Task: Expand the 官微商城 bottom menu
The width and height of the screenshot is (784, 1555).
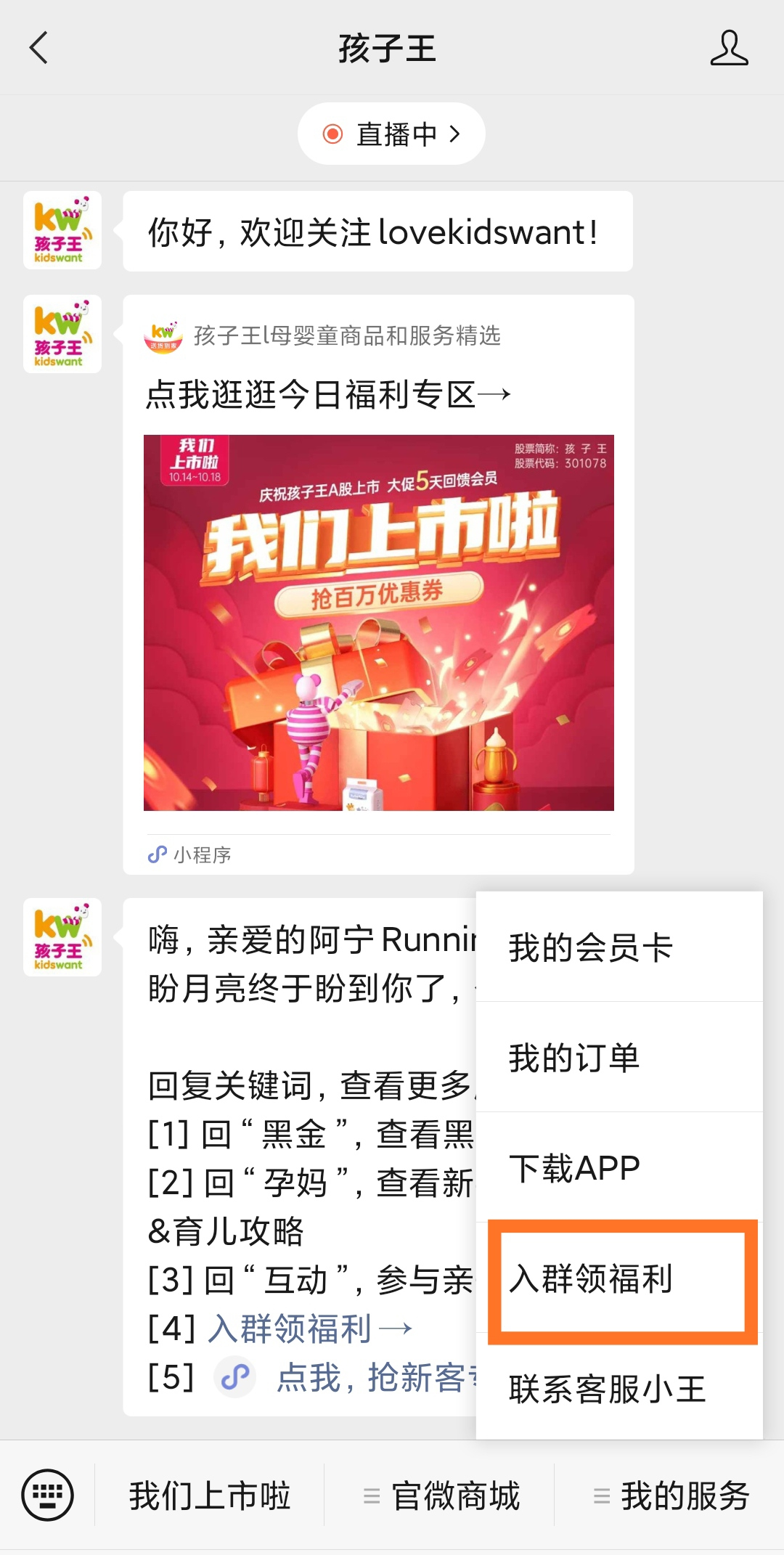Action: click(441, 1496)
